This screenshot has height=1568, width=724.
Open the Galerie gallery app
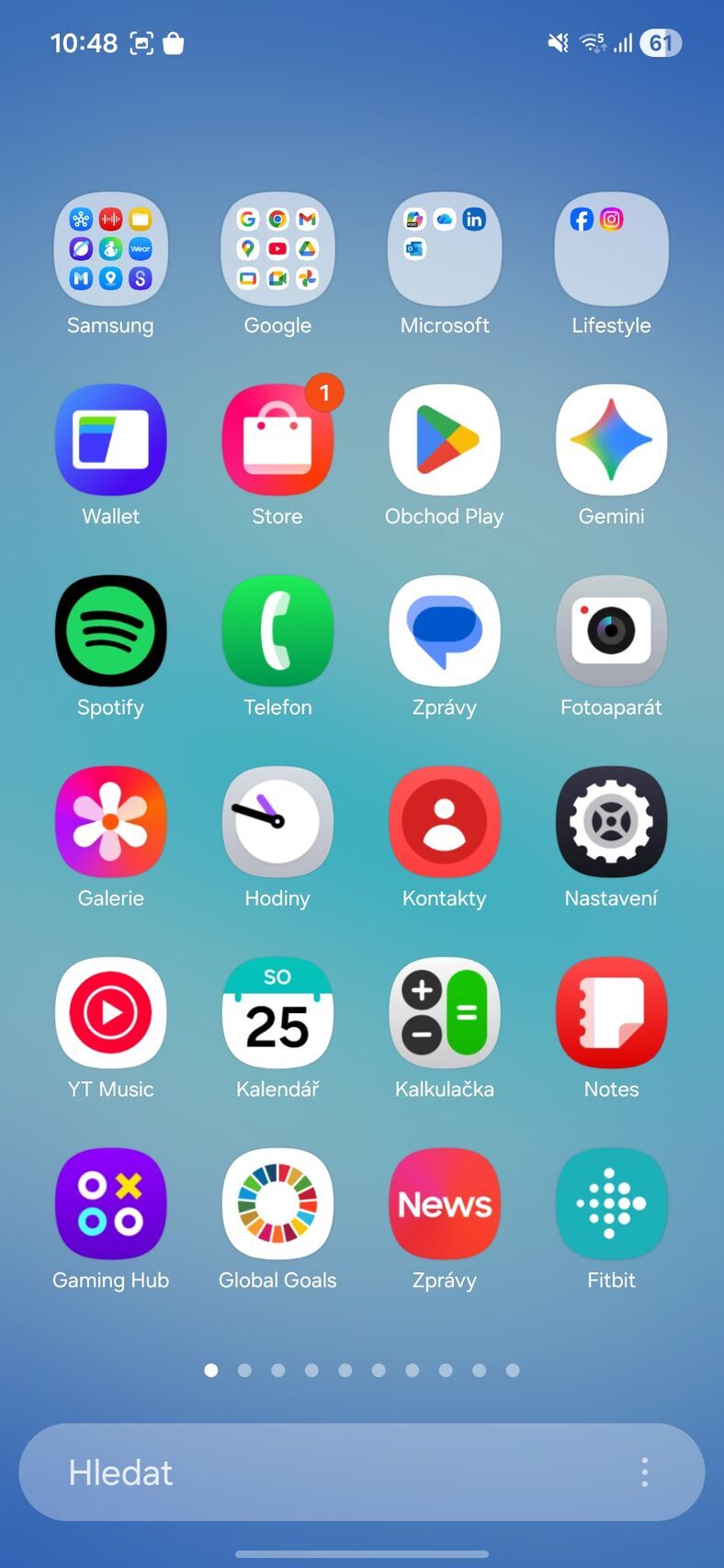[x=110, y=822]
